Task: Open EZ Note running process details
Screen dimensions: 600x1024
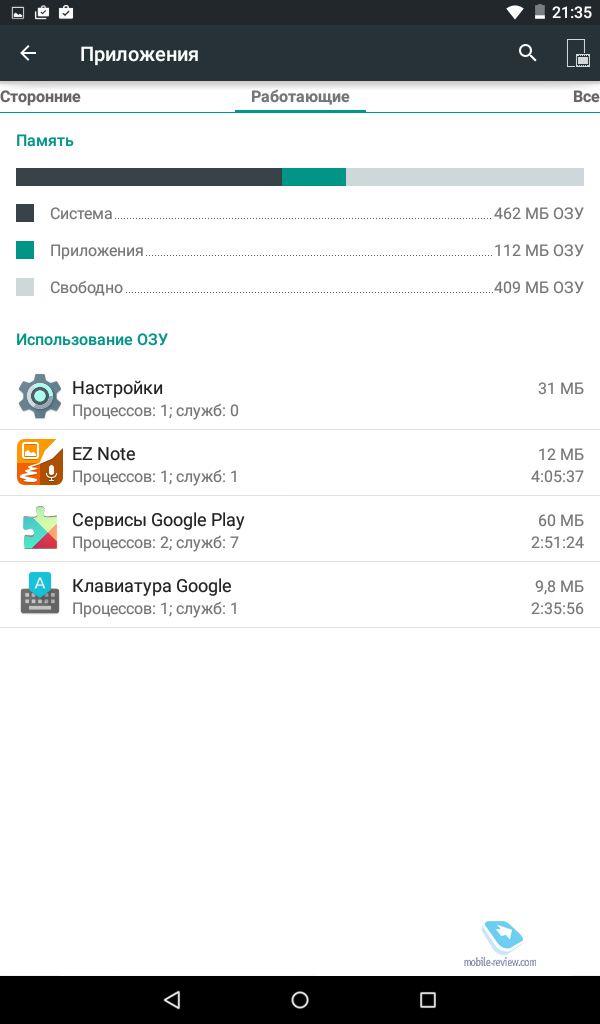Action: coord(300,463)
